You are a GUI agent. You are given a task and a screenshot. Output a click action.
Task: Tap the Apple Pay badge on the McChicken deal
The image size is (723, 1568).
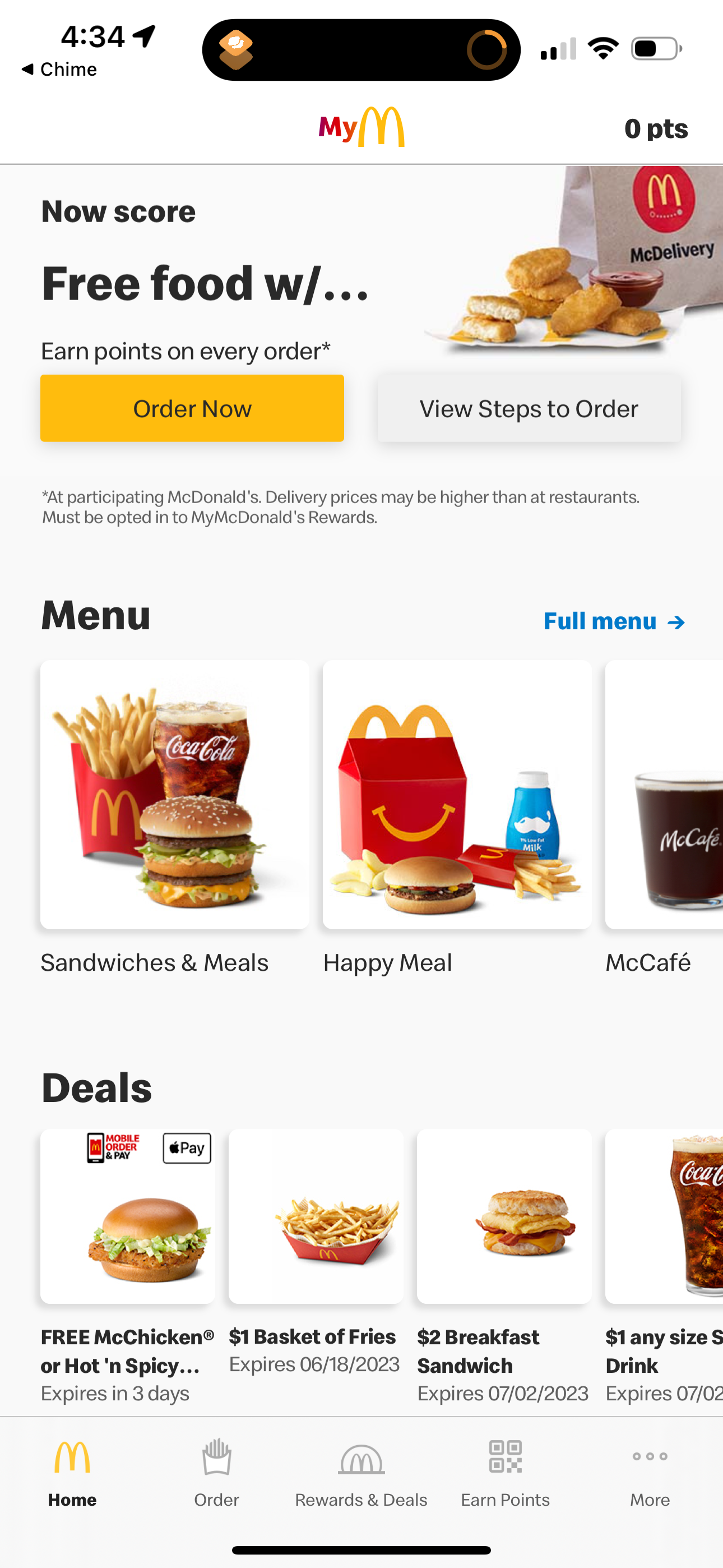[x=186, y=1148]
